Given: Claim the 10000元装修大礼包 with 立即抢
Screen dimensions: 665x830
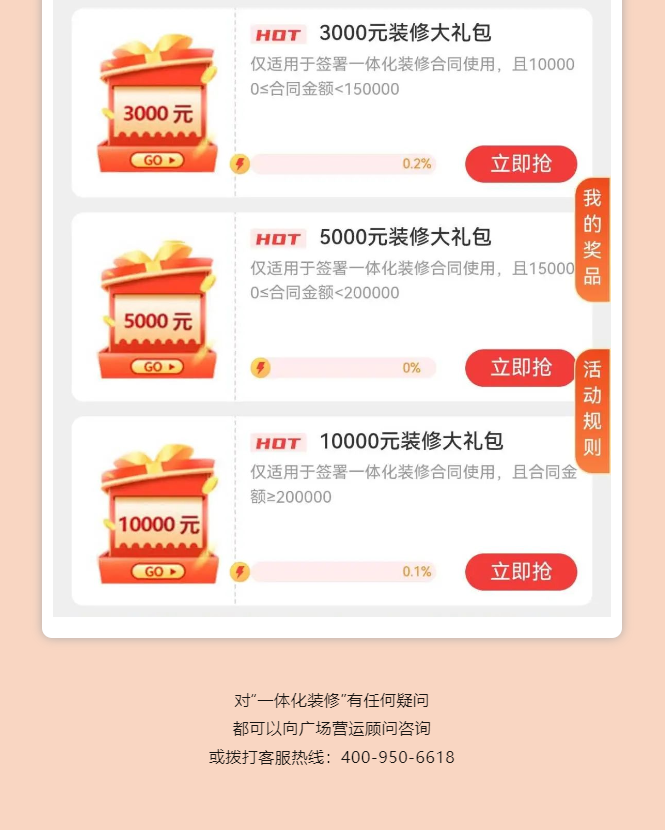Looking at the screenshot, I should point(520,572).
